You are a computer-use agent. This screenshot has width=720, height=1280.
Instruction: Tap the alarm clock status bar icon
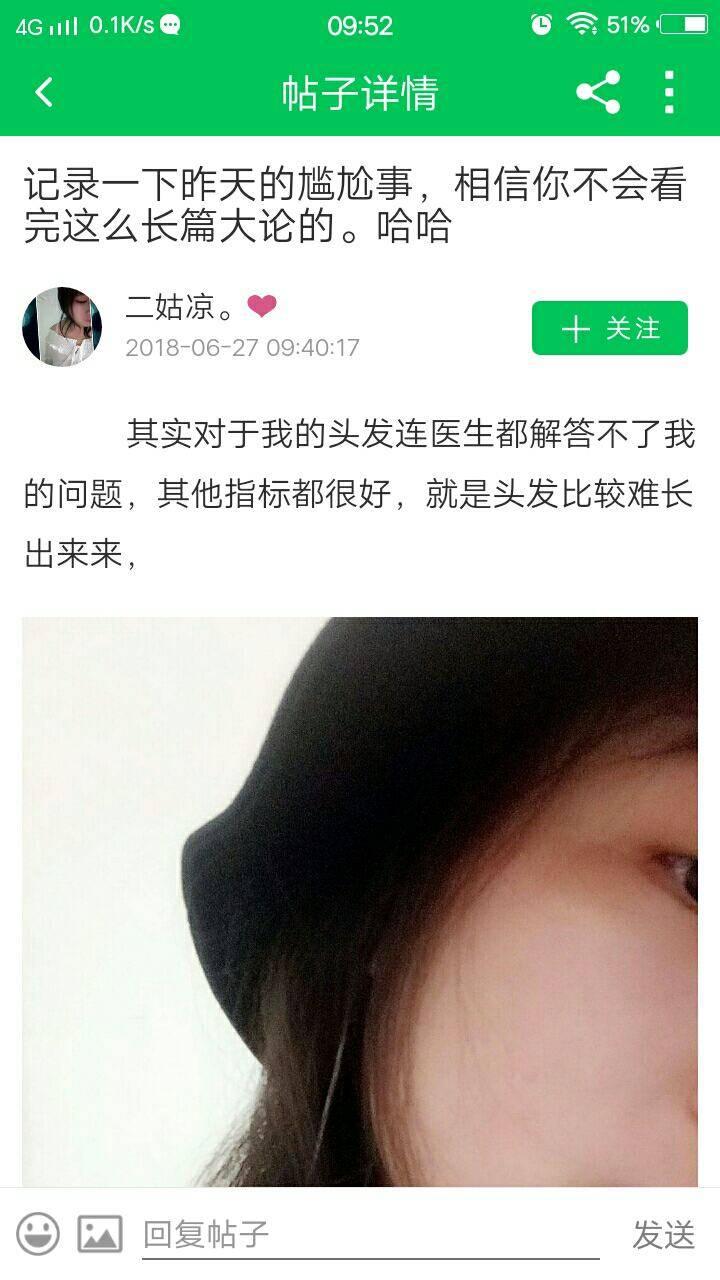(540, 24)
